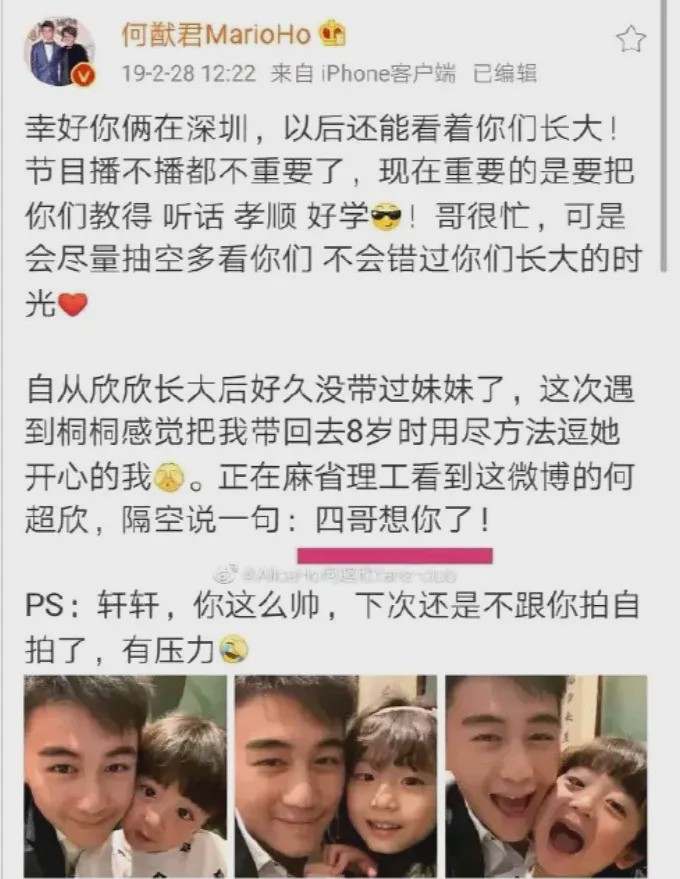Open the first selfie photo with the boy
The image size is (680, 879).
[x=126, y=776]
